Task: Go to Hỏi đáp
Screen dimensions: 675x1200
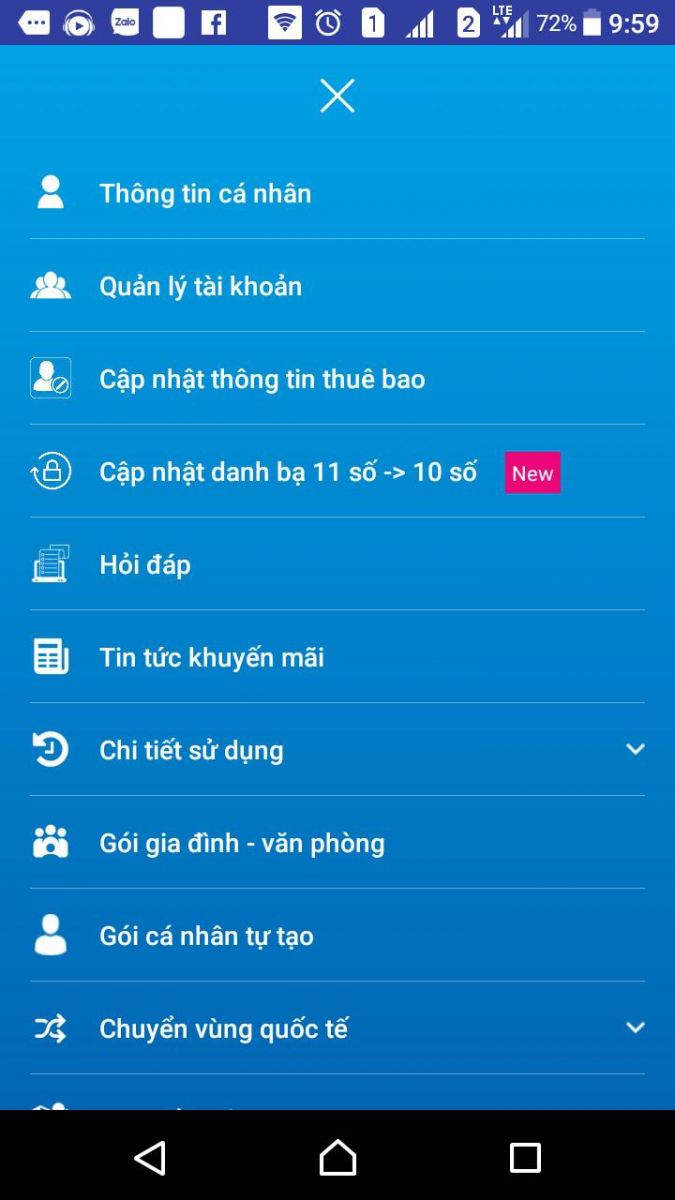Action: pyautogui.click(x=145, y=565)
